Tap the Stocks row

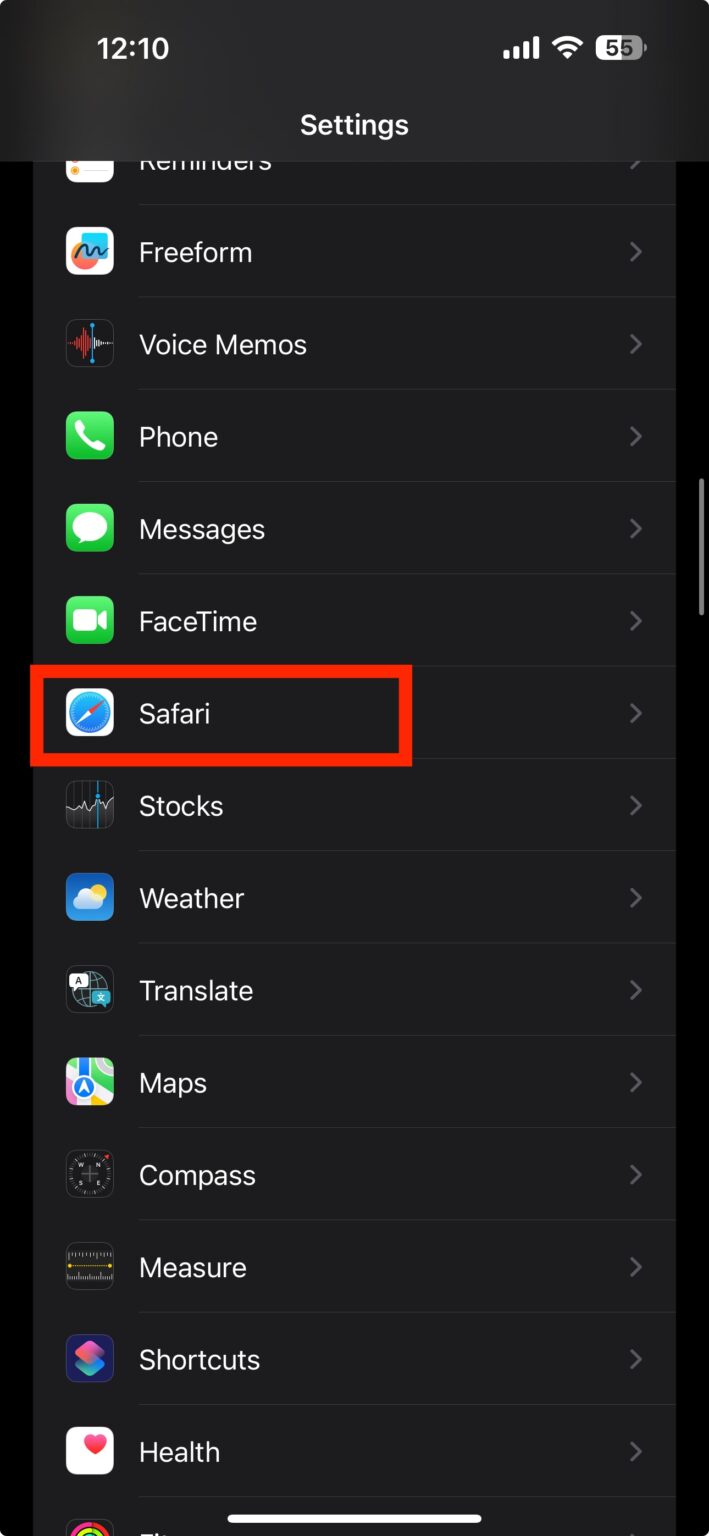pyautogui.click(x=354, y=806)
